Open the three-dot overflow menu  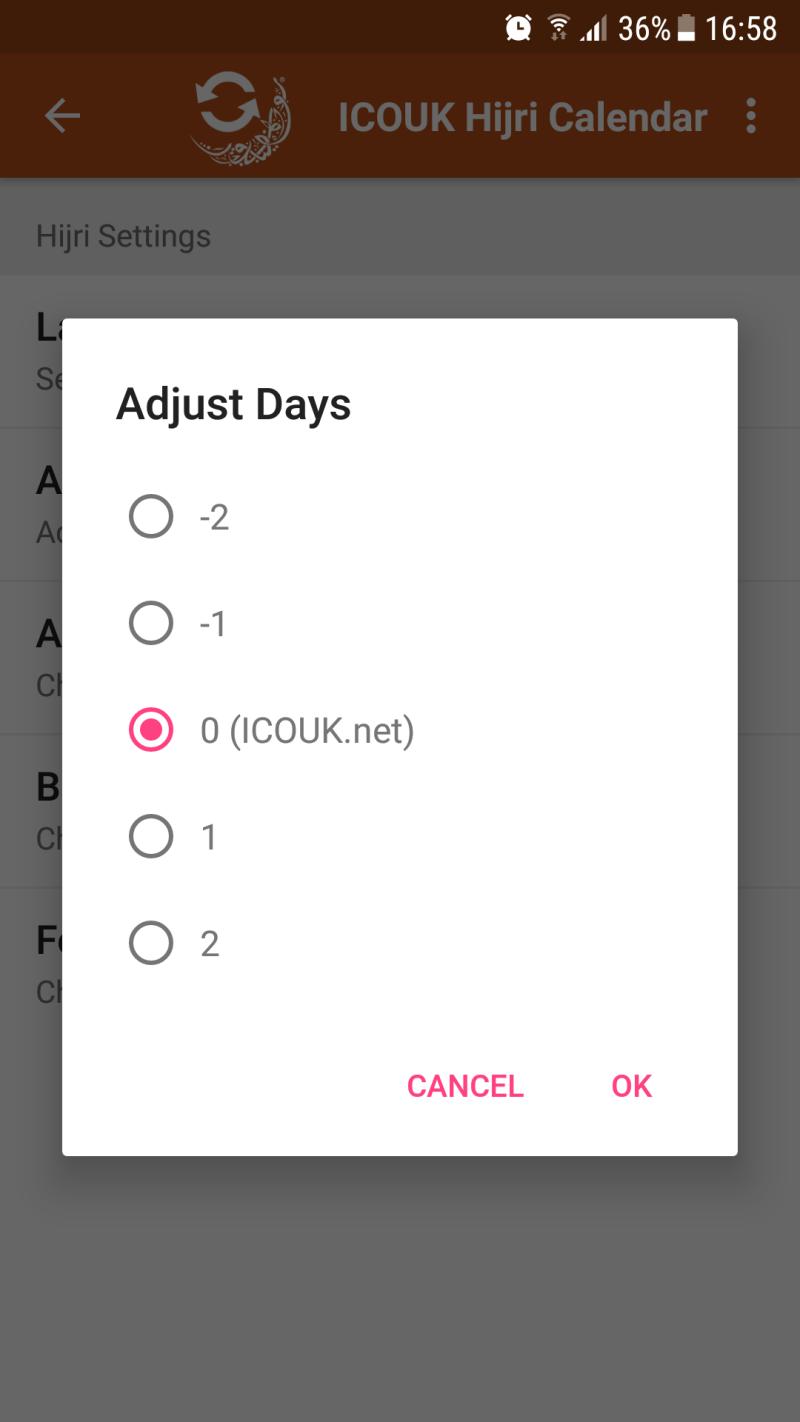(x=750, y=116)
